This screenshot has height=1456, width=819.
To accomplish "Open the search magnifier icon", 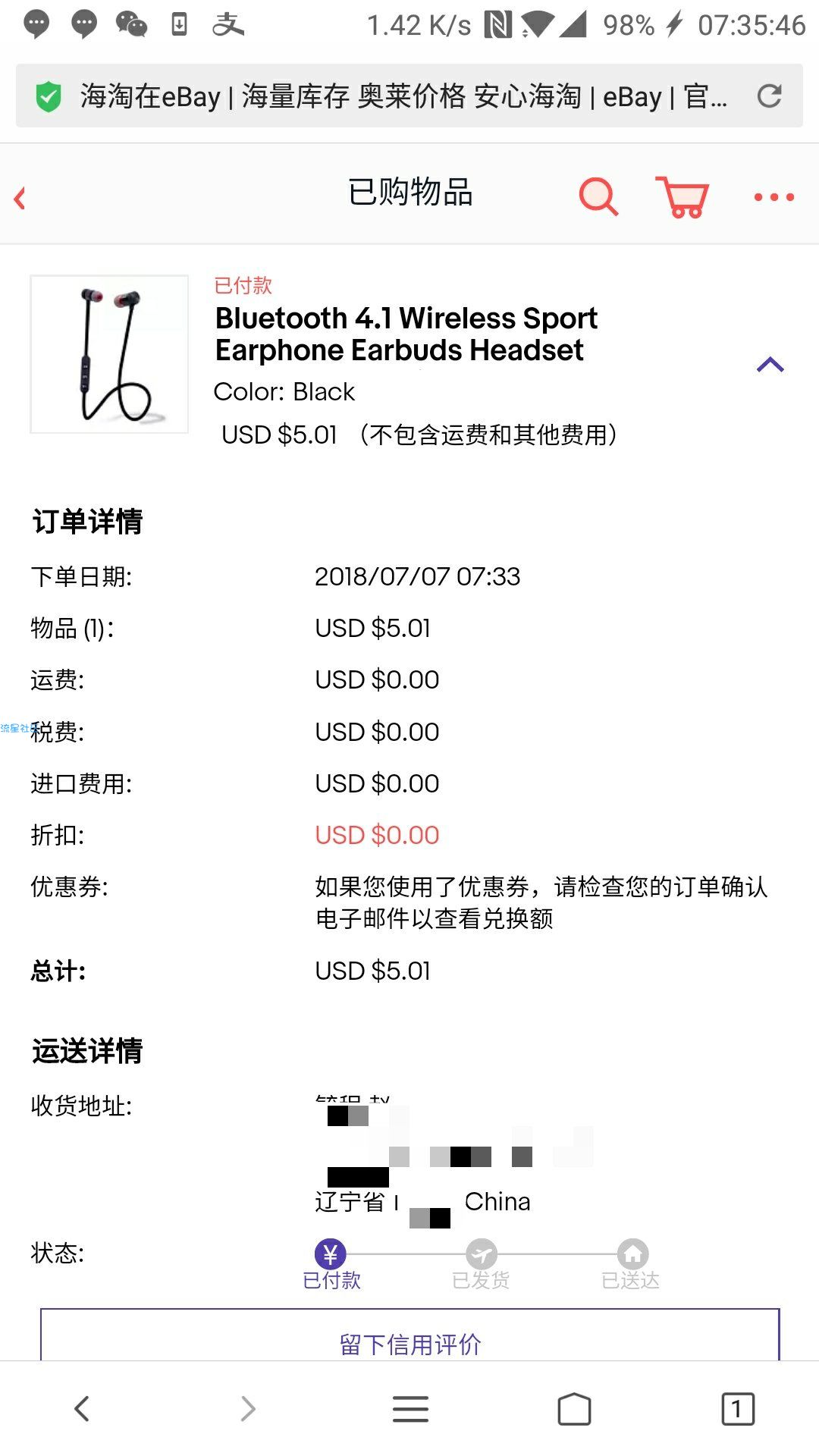I will point(598,197).
